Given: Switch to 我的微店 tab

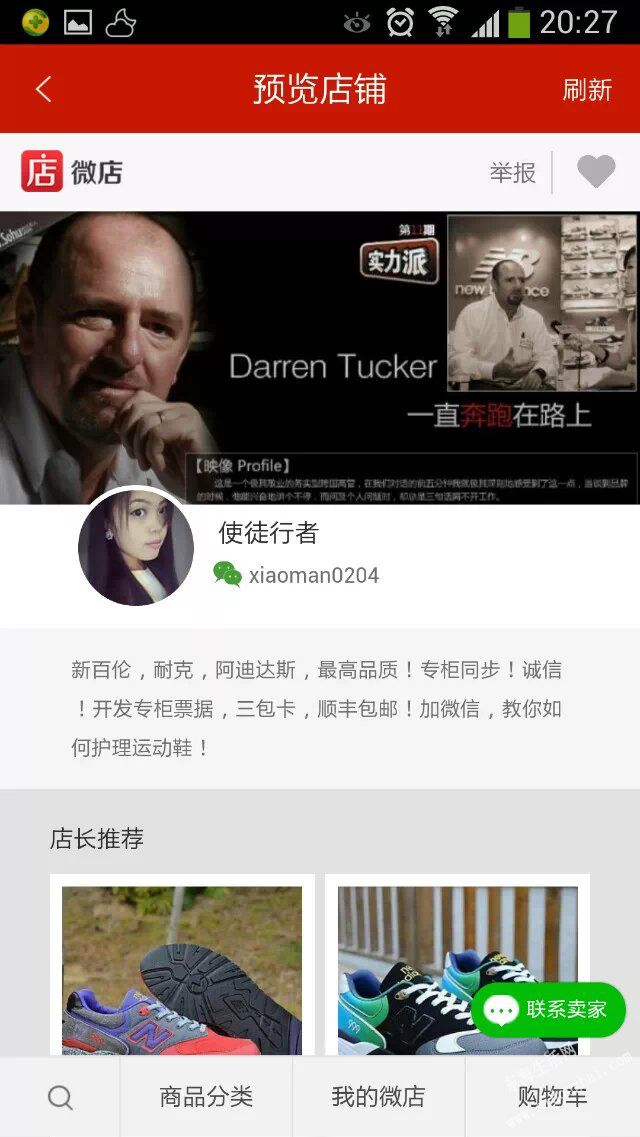Looking at the screenshot, I should (378, 1098).
